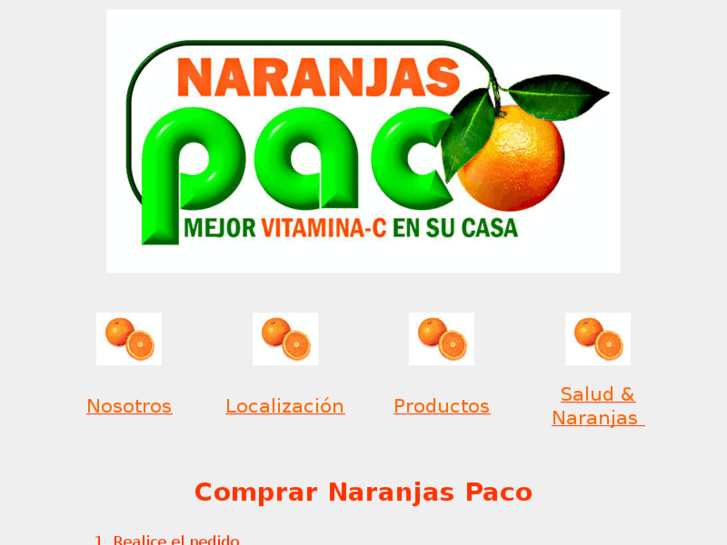The width and height of the screenshot is (727, 545).
Task: Tap the orange image above Productos
Action: tap(441, 339)
